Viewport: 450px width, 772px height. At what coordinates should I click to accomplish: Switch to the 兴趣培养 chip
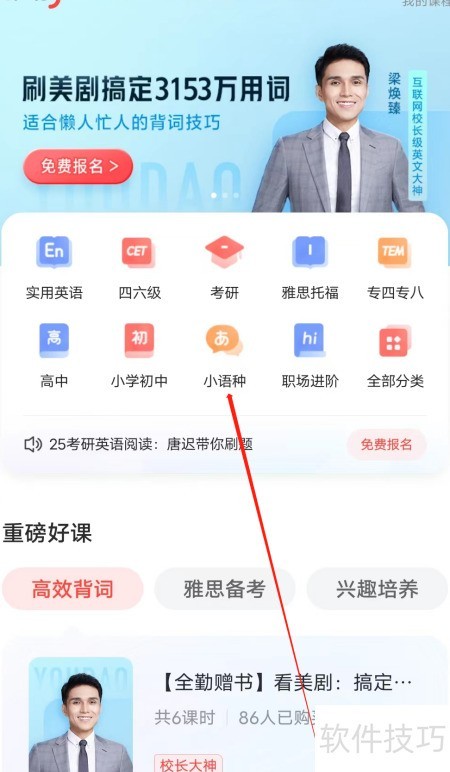point(377,589)
